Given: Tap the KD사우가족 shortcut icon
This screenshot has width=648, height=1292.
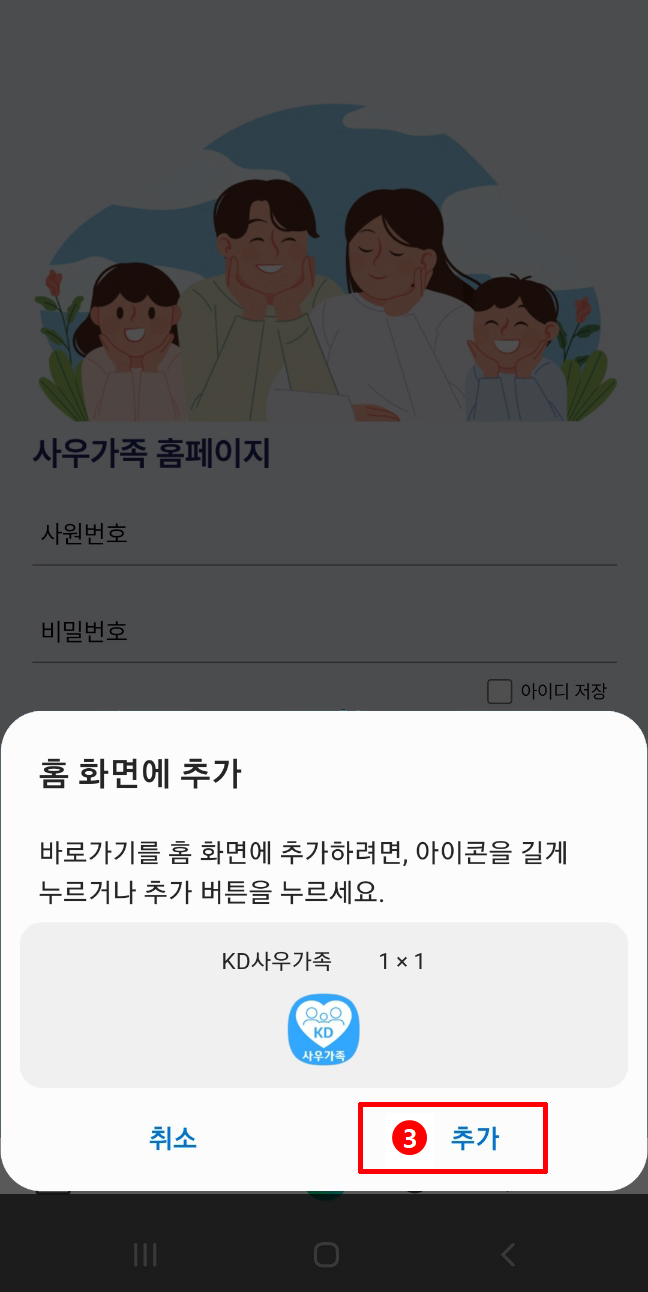Looking at the screenshot, I should click(323, 1030).
